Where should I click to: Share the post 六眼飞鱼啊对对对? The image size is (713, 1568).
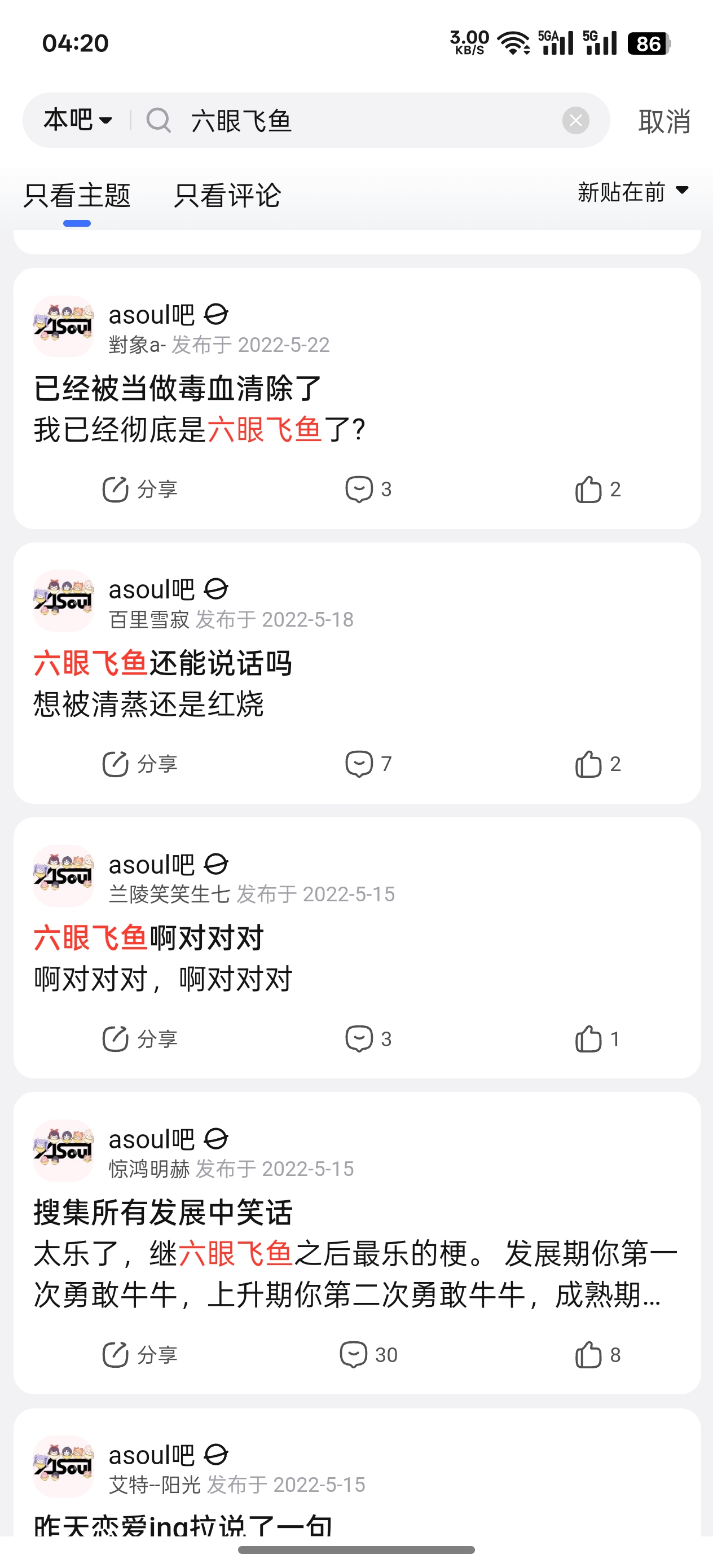point(140,1038)
